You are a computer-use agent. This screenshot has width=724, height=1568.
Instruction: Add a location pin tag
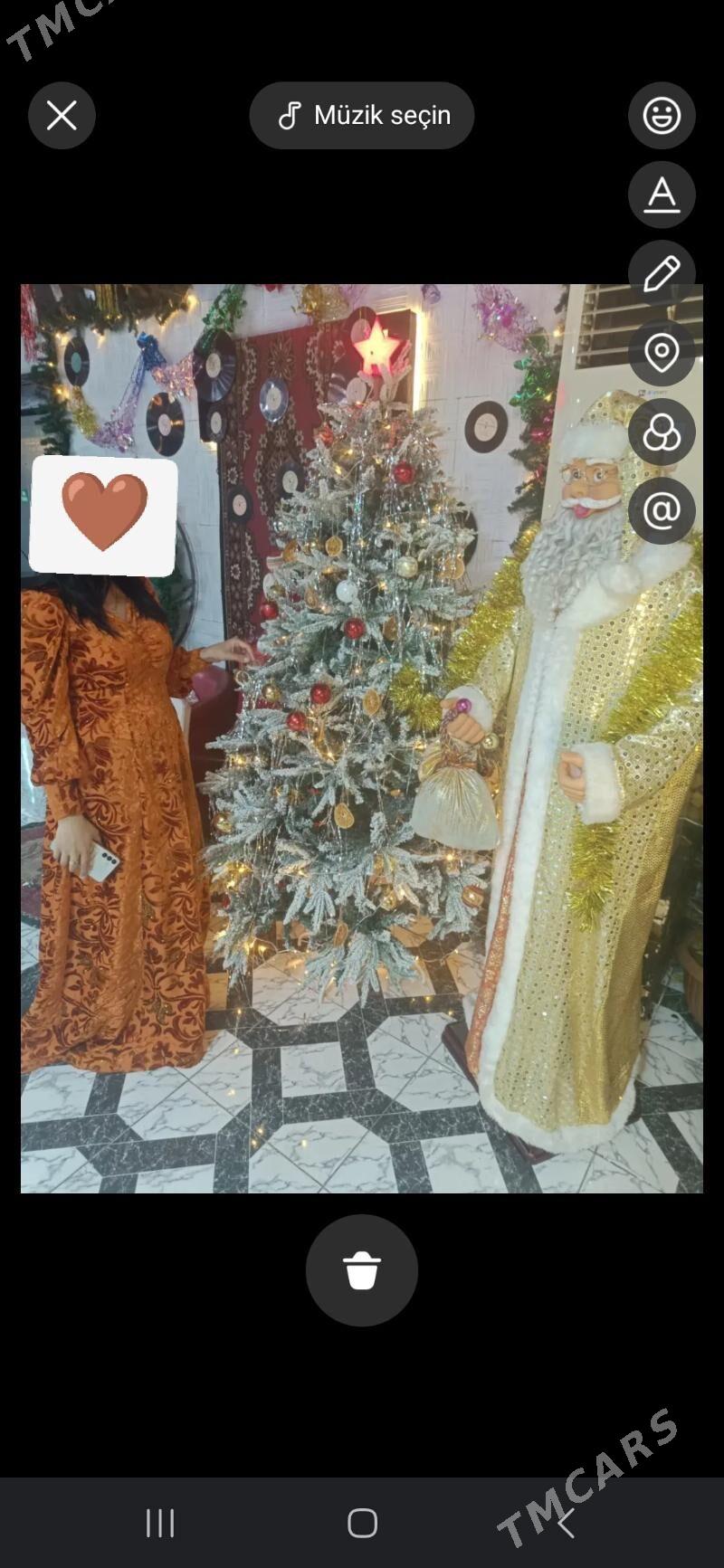pos(662,353)
